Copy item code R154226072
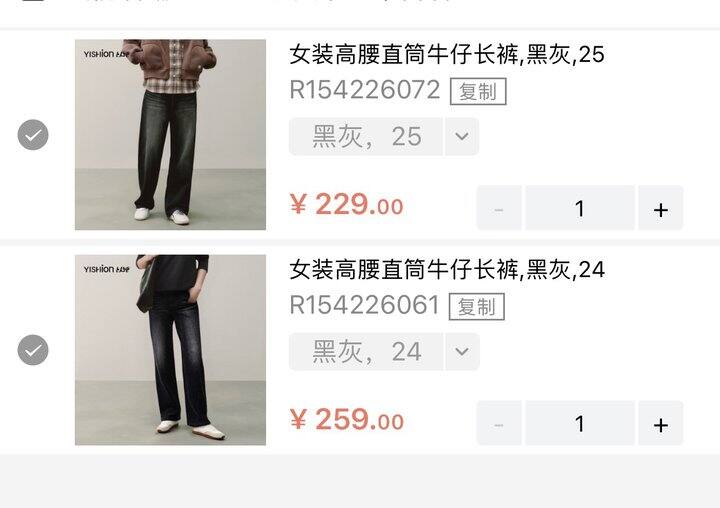The image size is (720, 508). click(x=478, y=91)
